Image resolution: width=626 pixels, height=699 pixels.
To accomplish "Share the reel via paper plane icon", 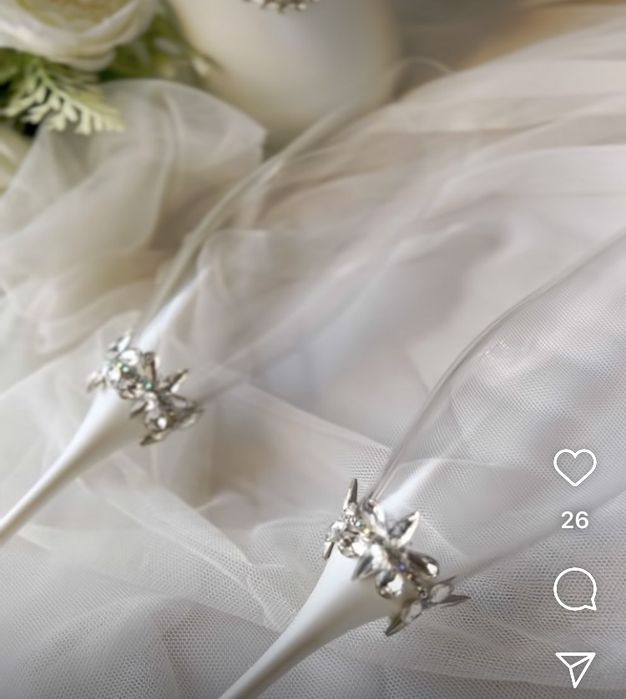I will (575, 668).
